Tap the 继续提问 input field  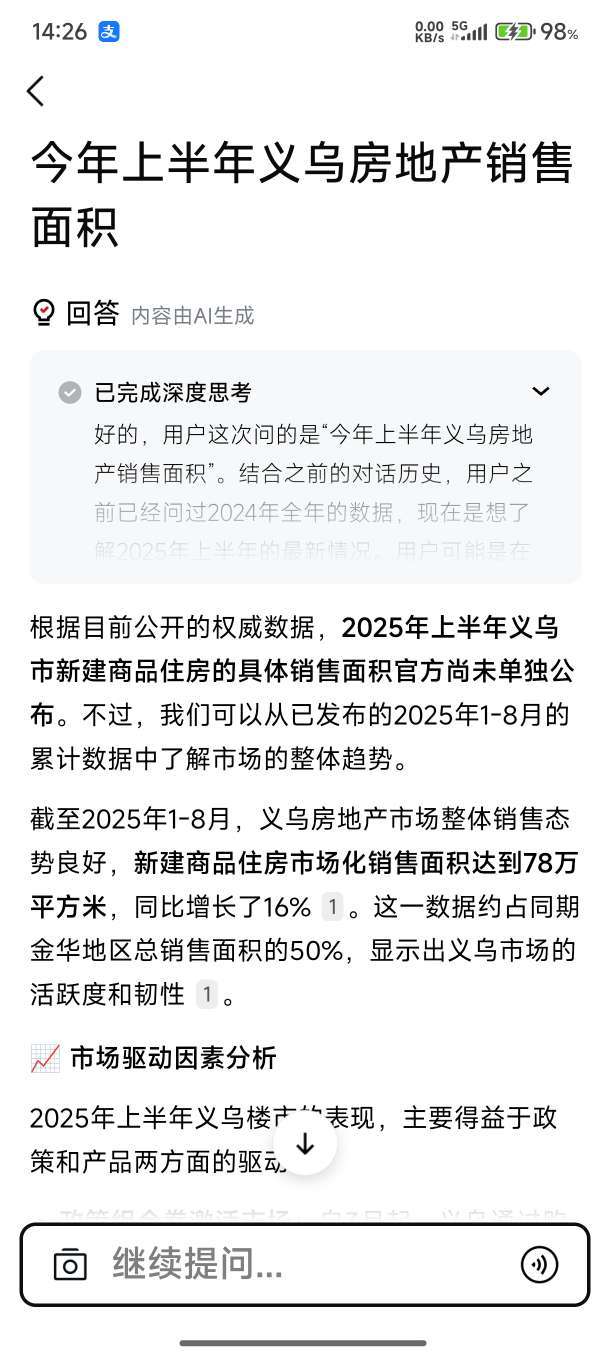(300, 1265)
